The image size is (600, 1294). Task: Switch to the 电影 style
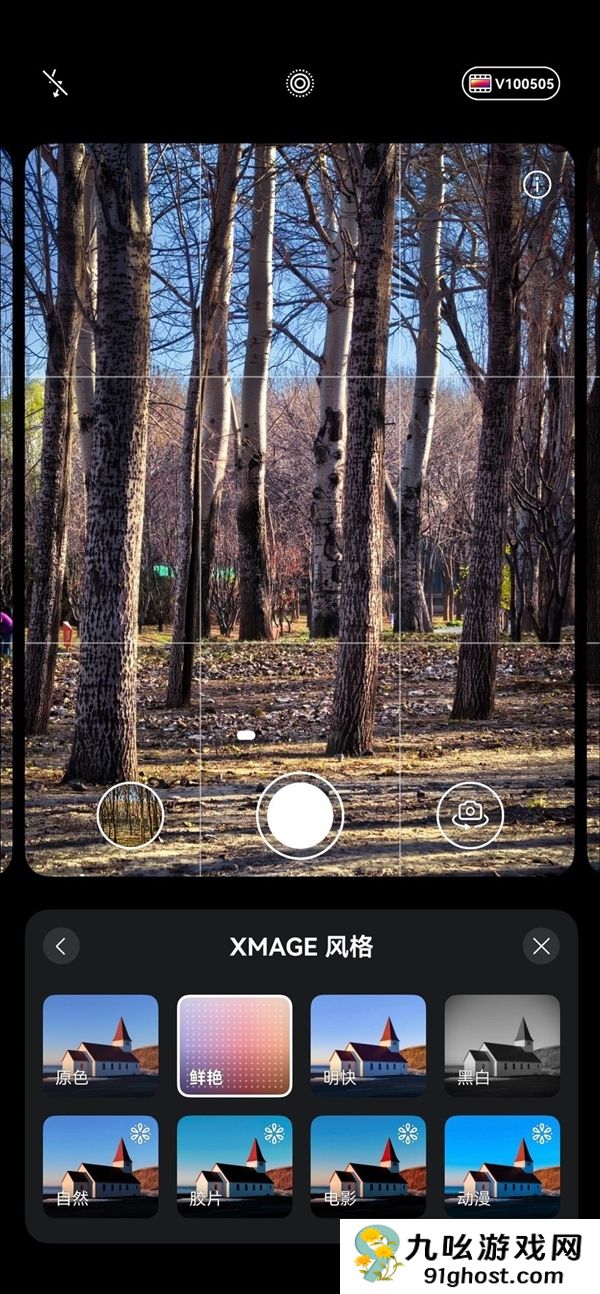[x=368, y=1166]
